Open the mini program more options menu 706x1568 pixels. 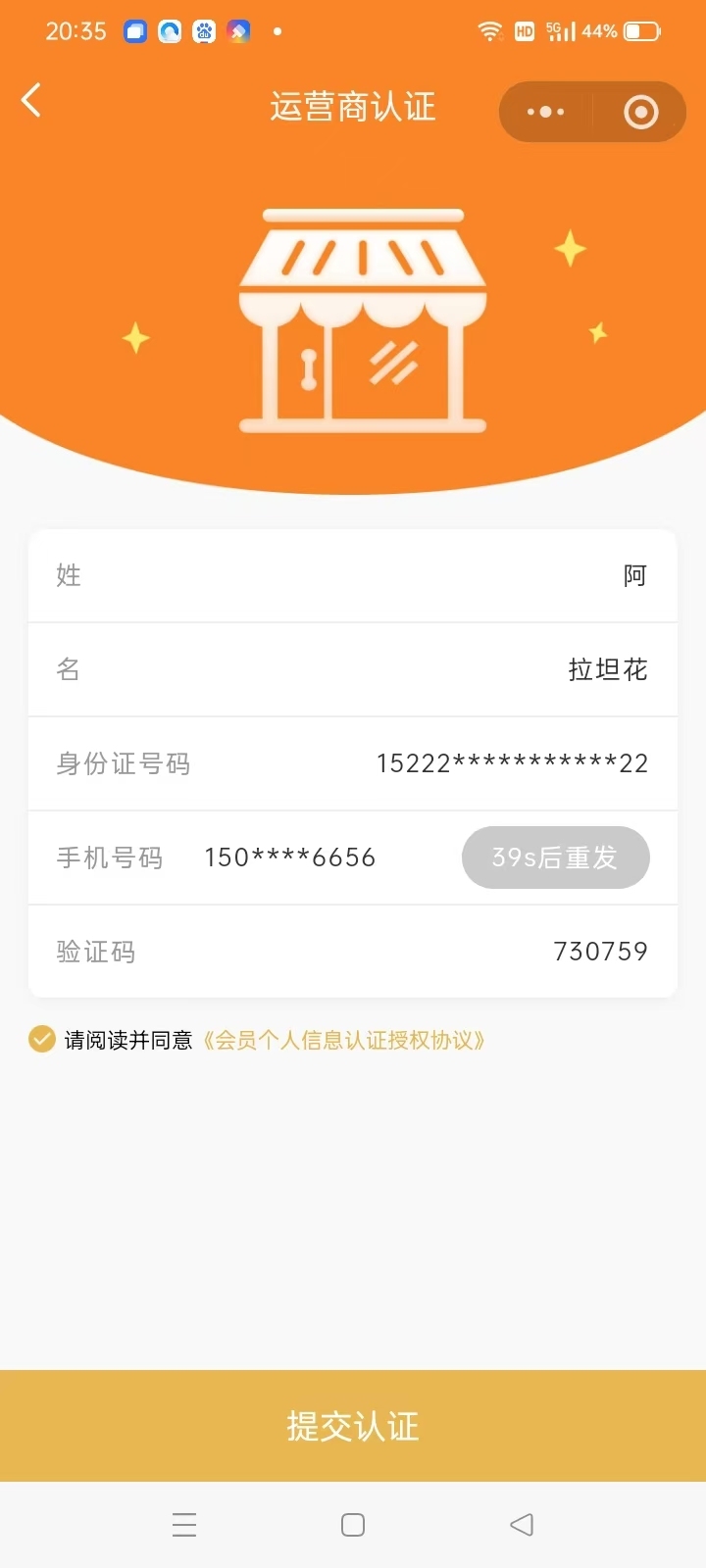pyautogui.click(x=545, y=112)
